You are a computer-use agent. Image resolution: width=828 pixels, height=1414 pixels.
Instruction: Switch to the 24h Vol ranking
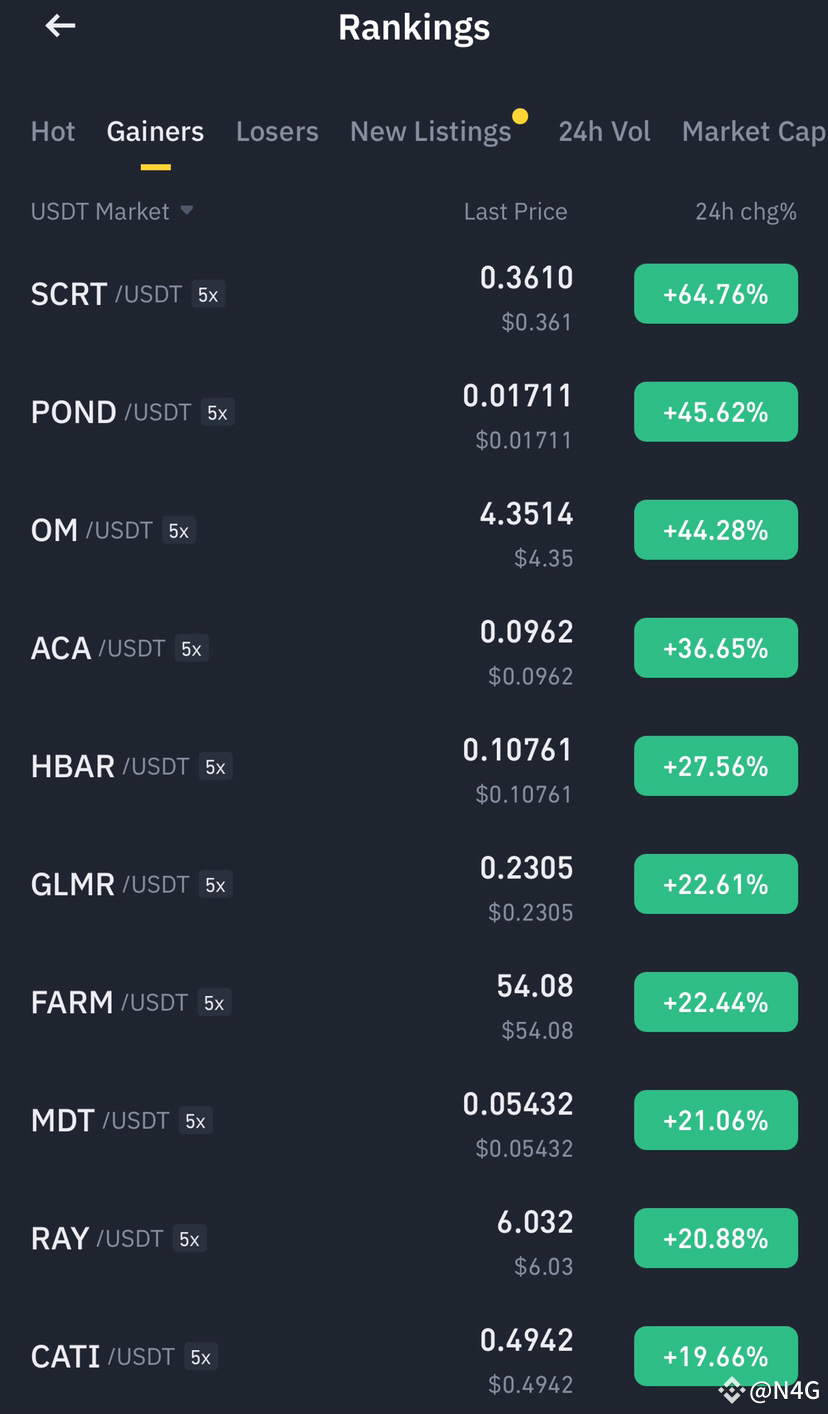click(604, 131)
